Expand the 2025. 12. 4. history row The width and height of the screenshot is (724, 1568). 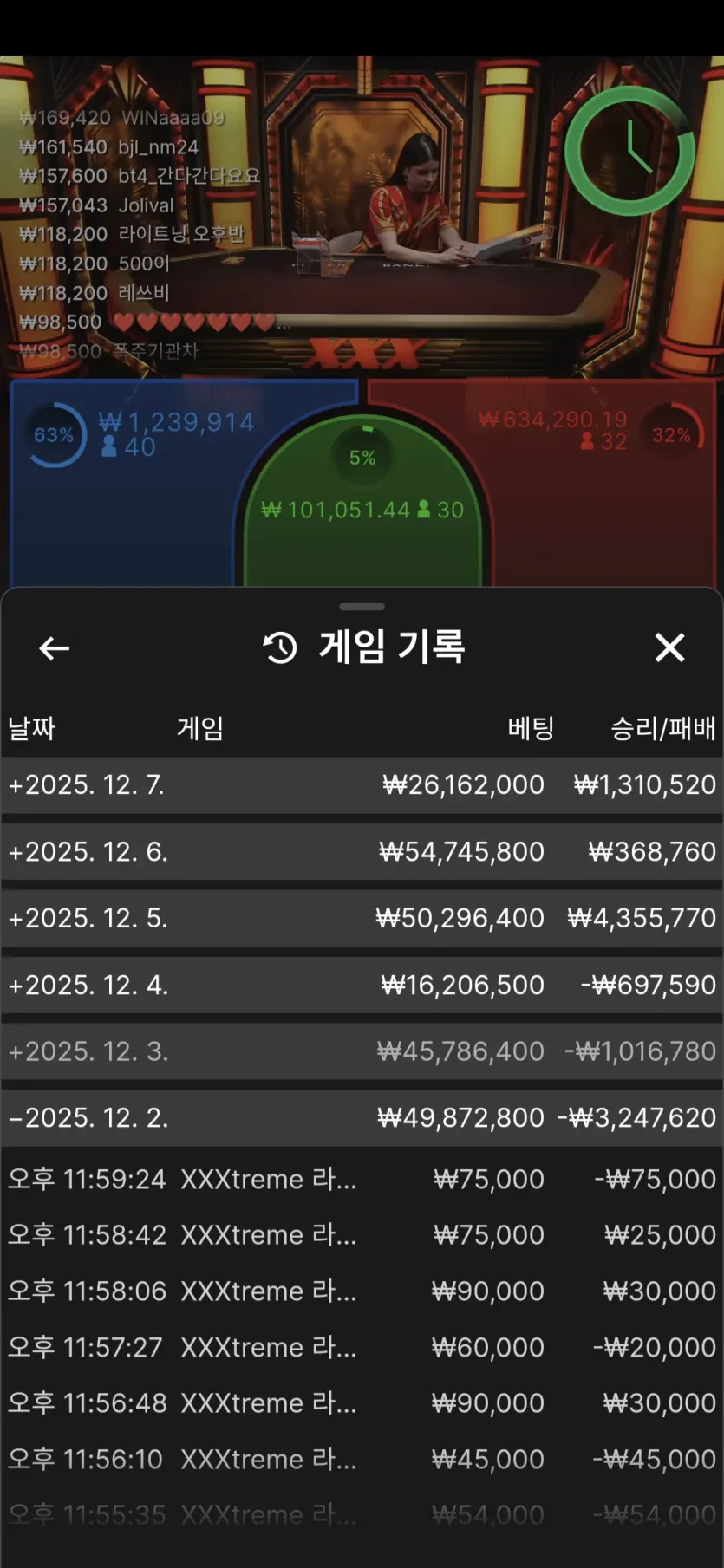(362, 985)
